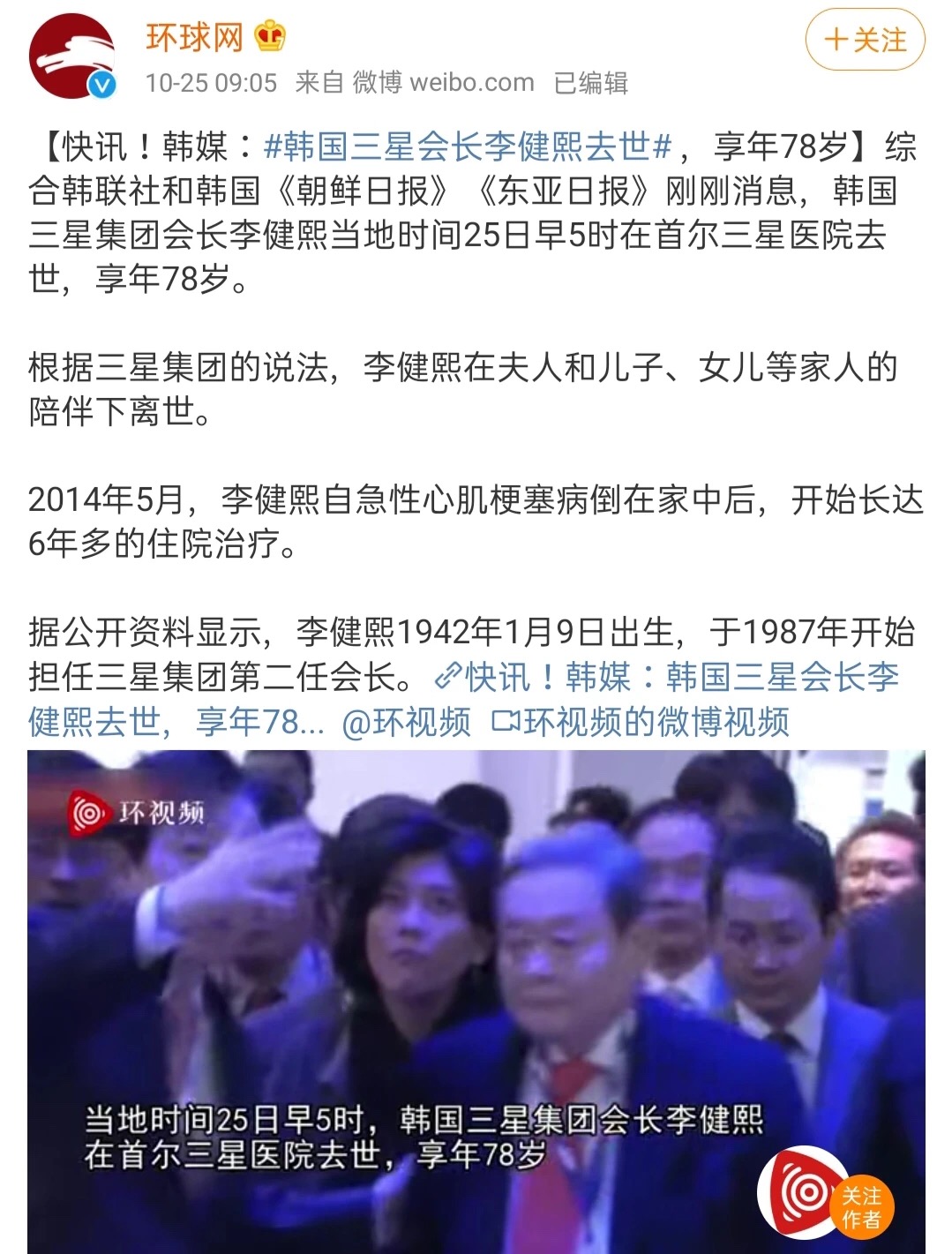Image resolution: width=952 pixels, height=1254 pixels.
Task: Open 环视频的微博视频 link
Action: click(641, 723)
